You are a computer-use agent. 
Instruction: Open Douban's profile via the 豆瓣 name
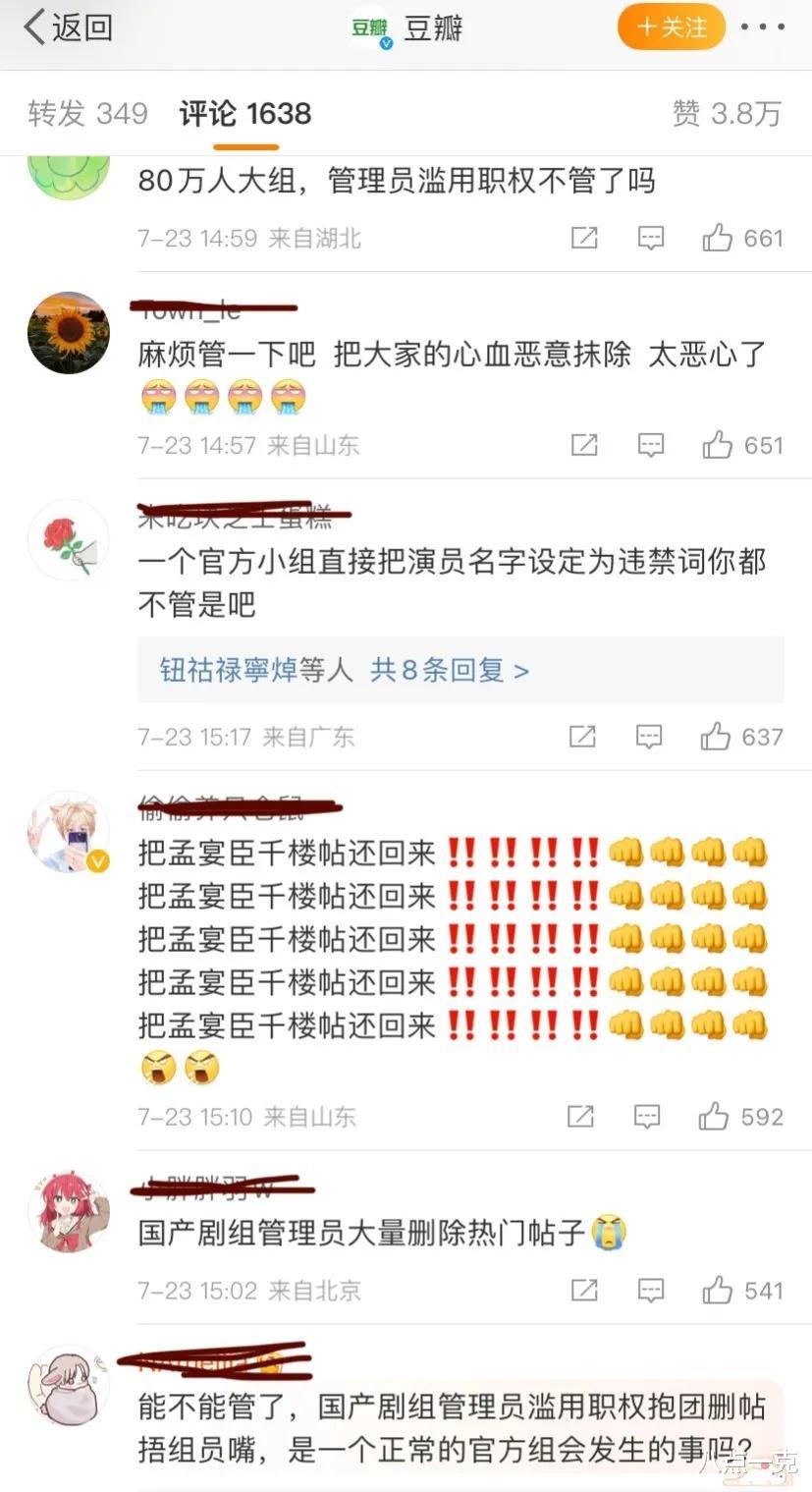433,28
